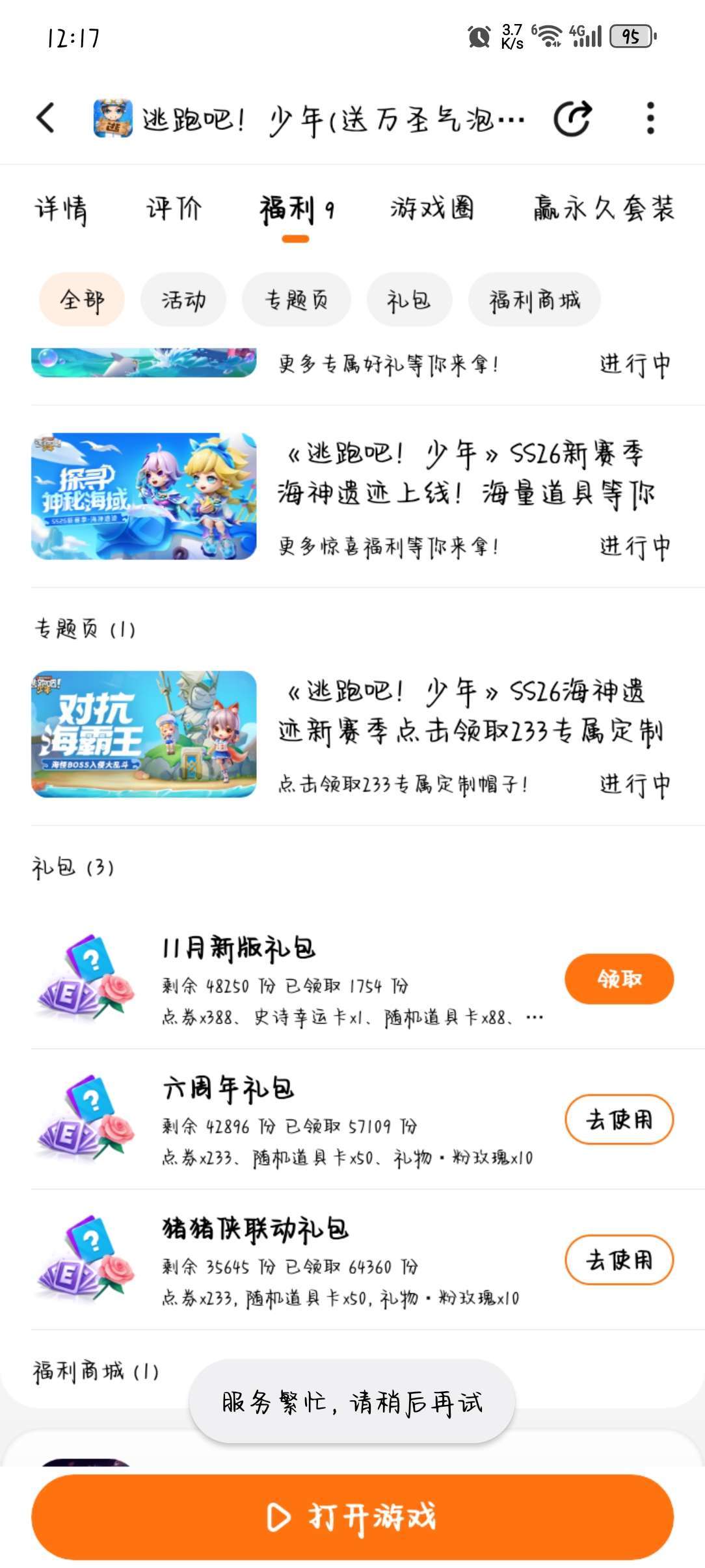Viewport: 705px width, 1568px height.
Task: Share this game page
Action: (572, 118)
